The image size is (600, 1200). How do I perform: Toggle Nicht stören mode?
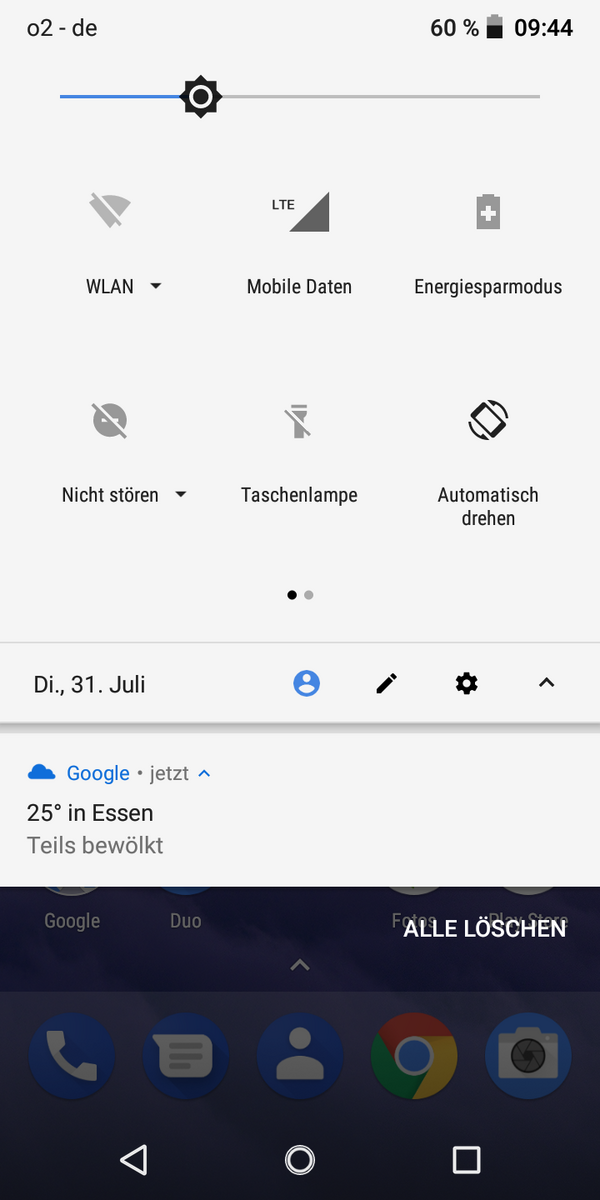pyautogui.click(x=110, y=420)
